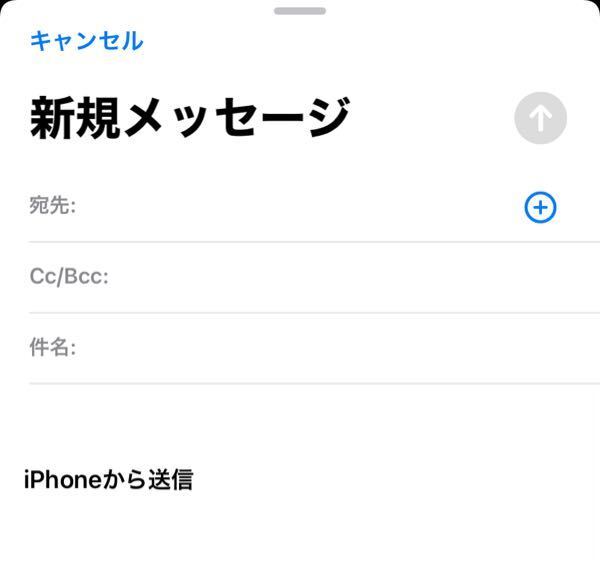Add a contact with the plus icon

(540, 207)
